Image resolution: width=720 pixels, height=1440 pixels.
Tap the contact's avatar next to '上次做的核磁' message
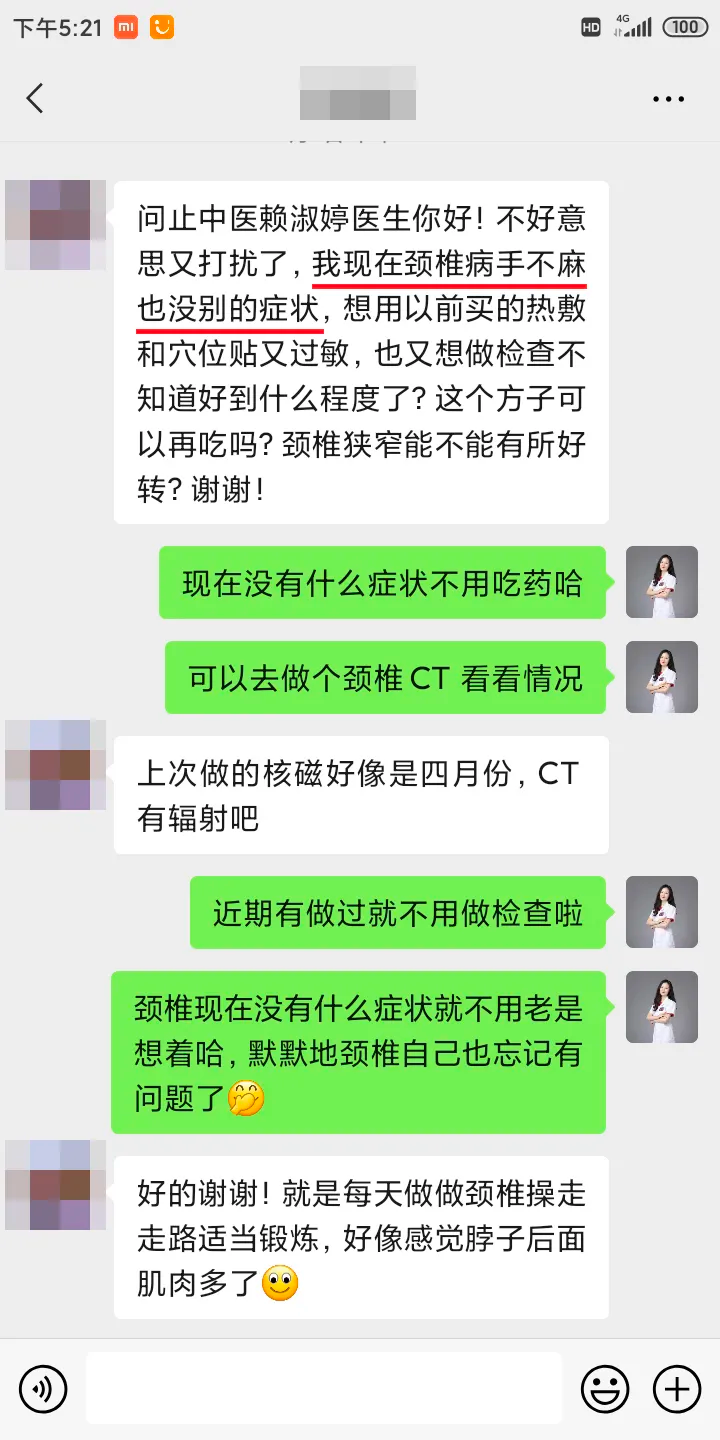(55, 765)
